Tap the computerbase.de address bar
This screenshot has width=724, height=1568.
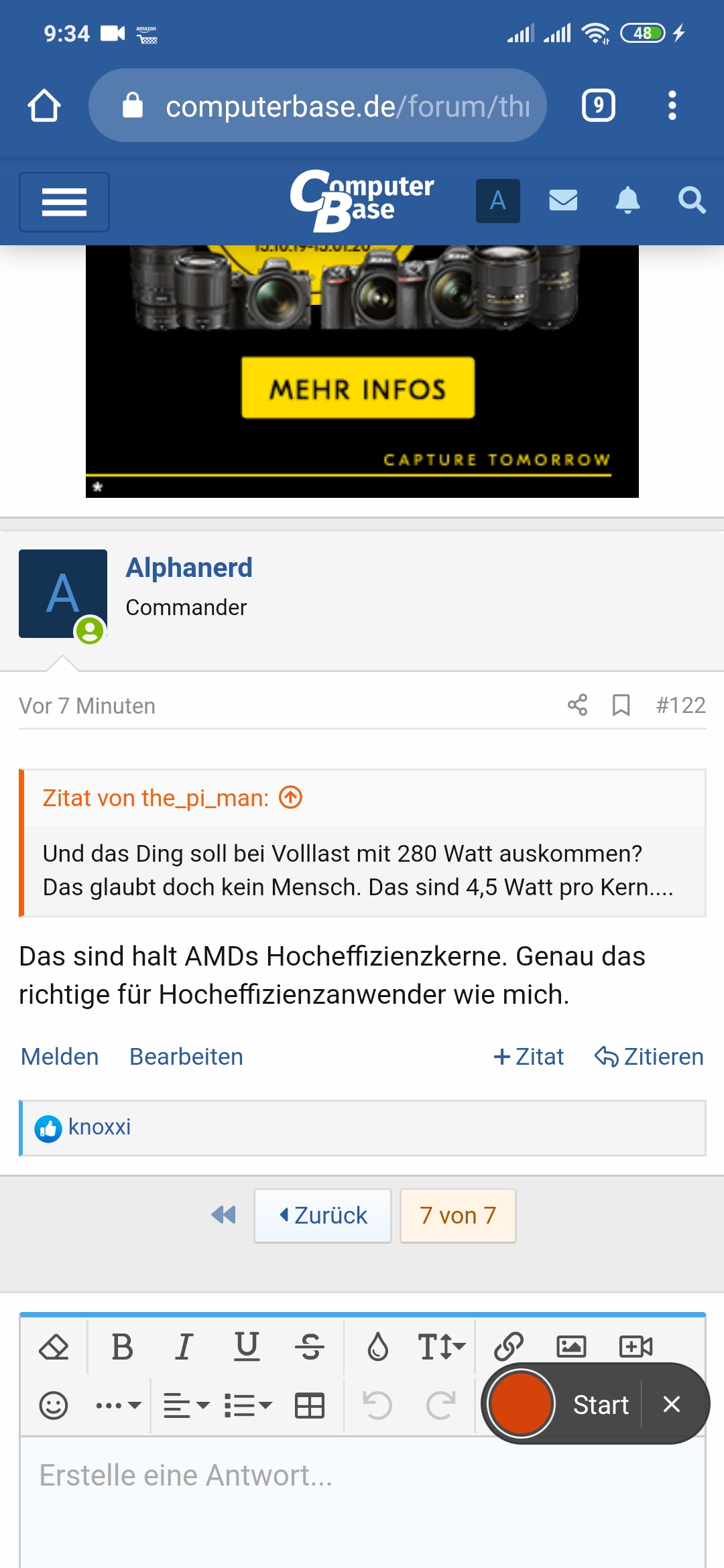pyautogui.click(x=335, y=106)
